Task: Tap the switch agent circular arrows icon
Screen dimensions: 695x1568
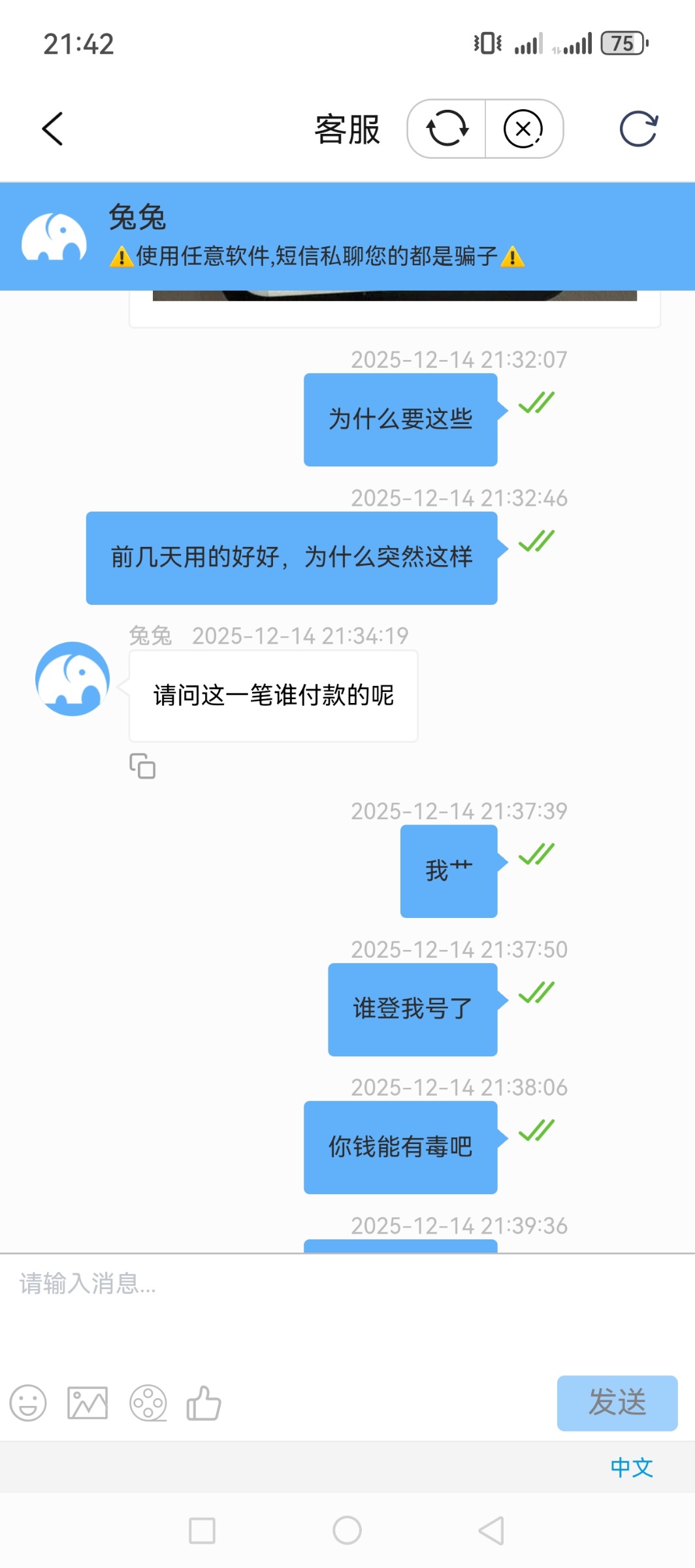Action: [x=447, y=129]
